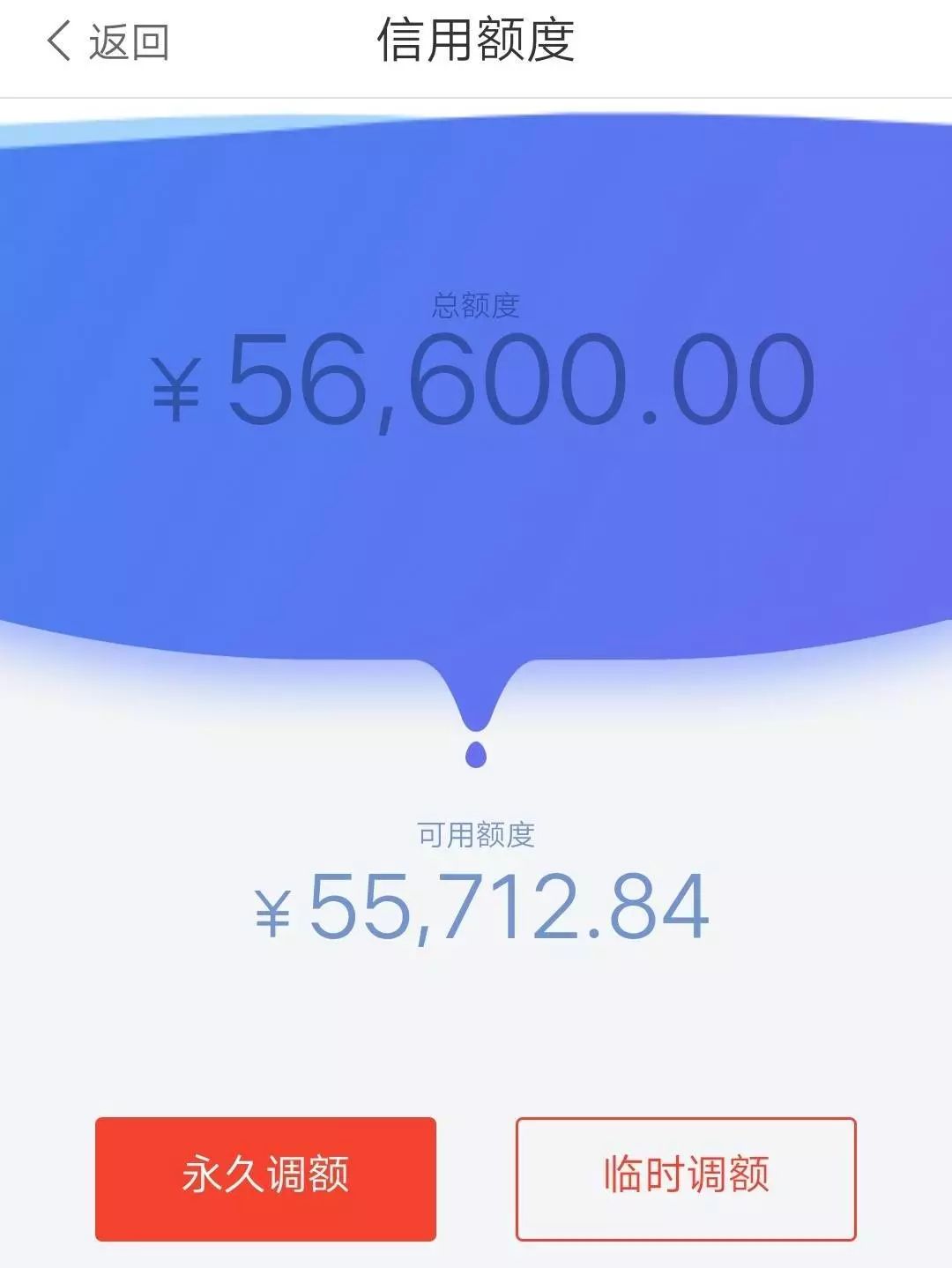Screen dimensions: 952x1268
Task: Tap the blue droplet graphic
Action: pyautogui.click(x=476, y=753)
